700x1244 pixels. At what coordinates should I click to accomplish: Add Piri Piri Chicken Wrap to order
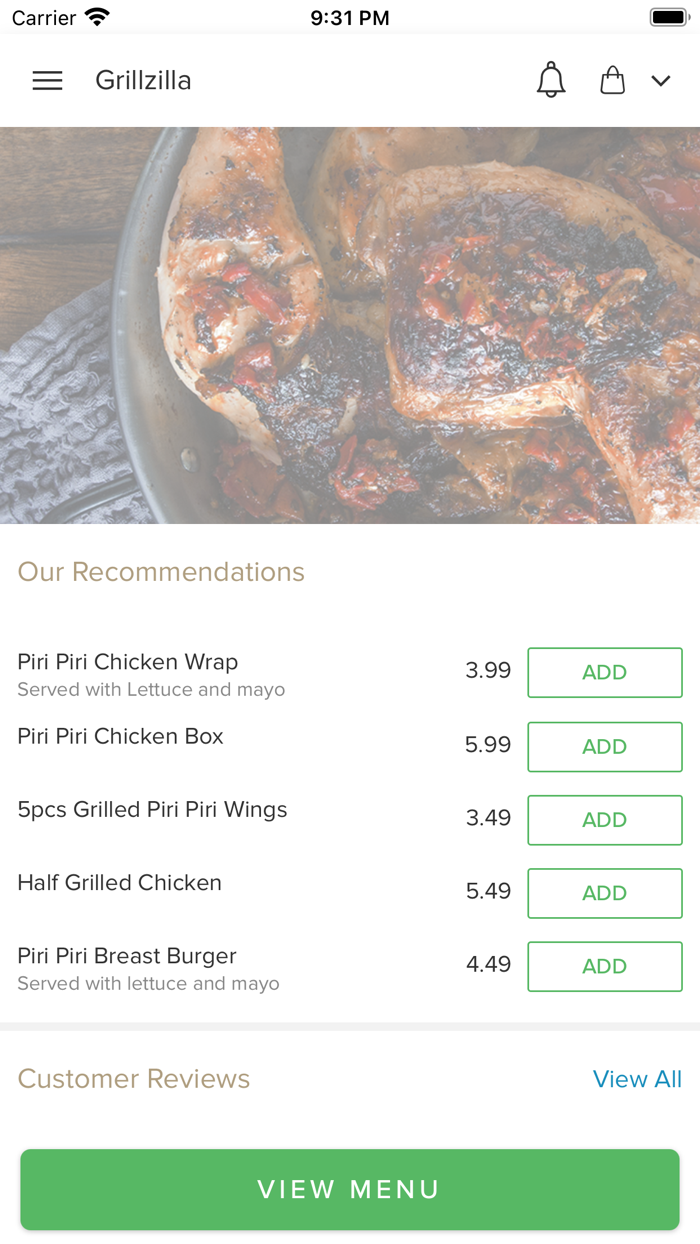coord(604,672)
